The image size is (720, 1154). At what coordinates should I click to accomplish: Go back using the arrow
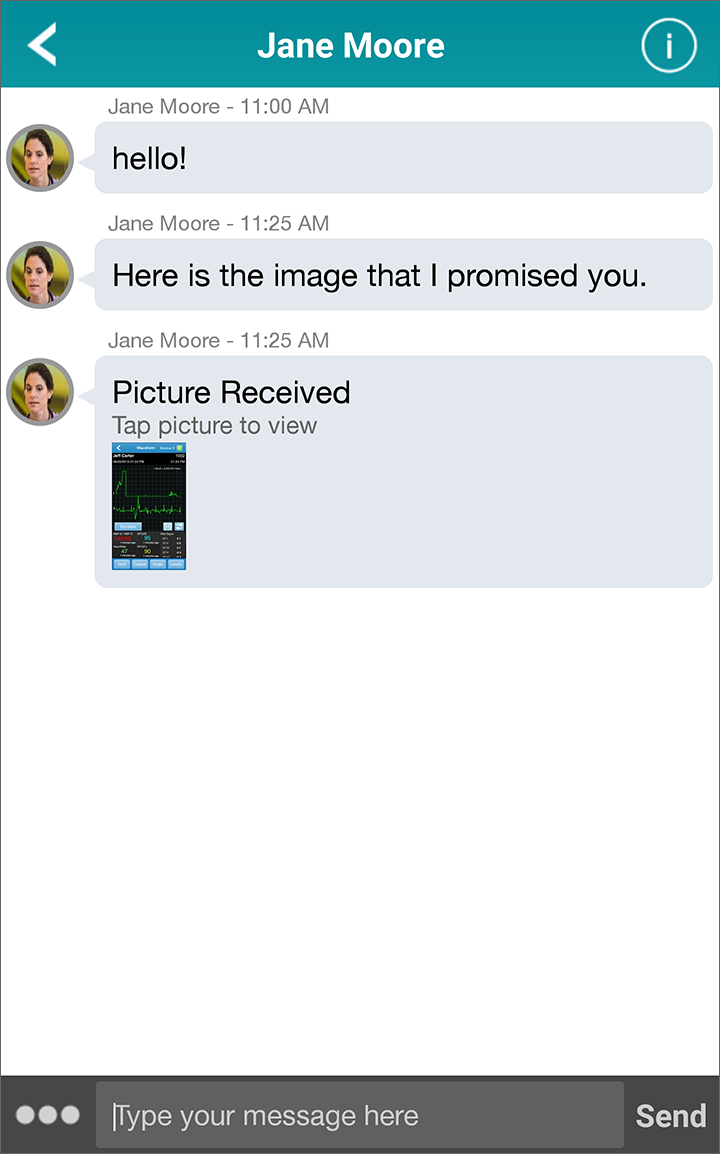42,45
